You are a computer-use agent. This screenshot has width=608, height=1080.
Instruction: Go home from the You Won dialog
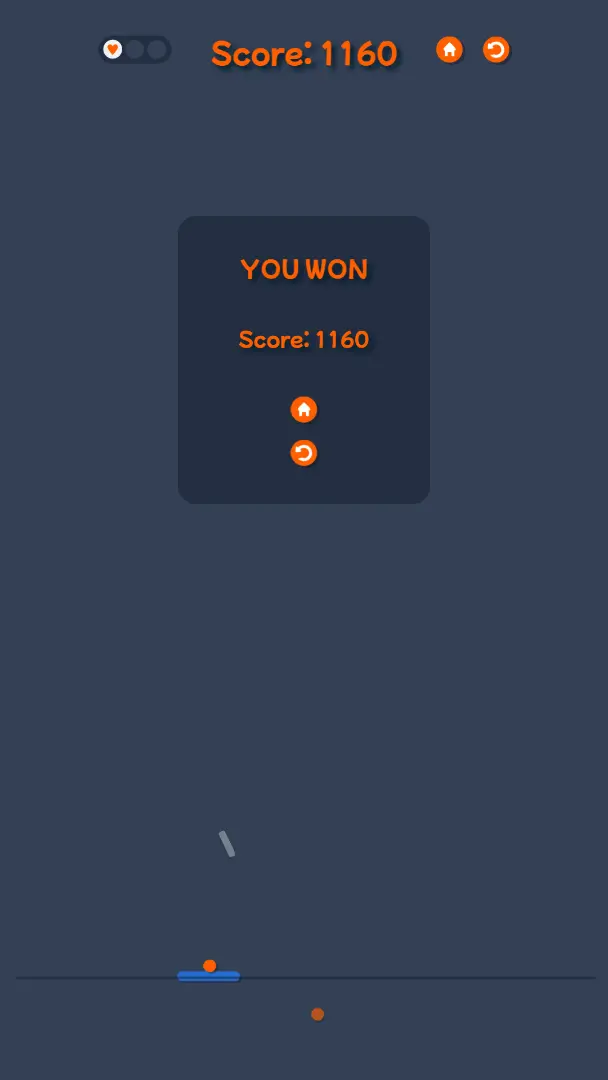[x=304, y=410]
